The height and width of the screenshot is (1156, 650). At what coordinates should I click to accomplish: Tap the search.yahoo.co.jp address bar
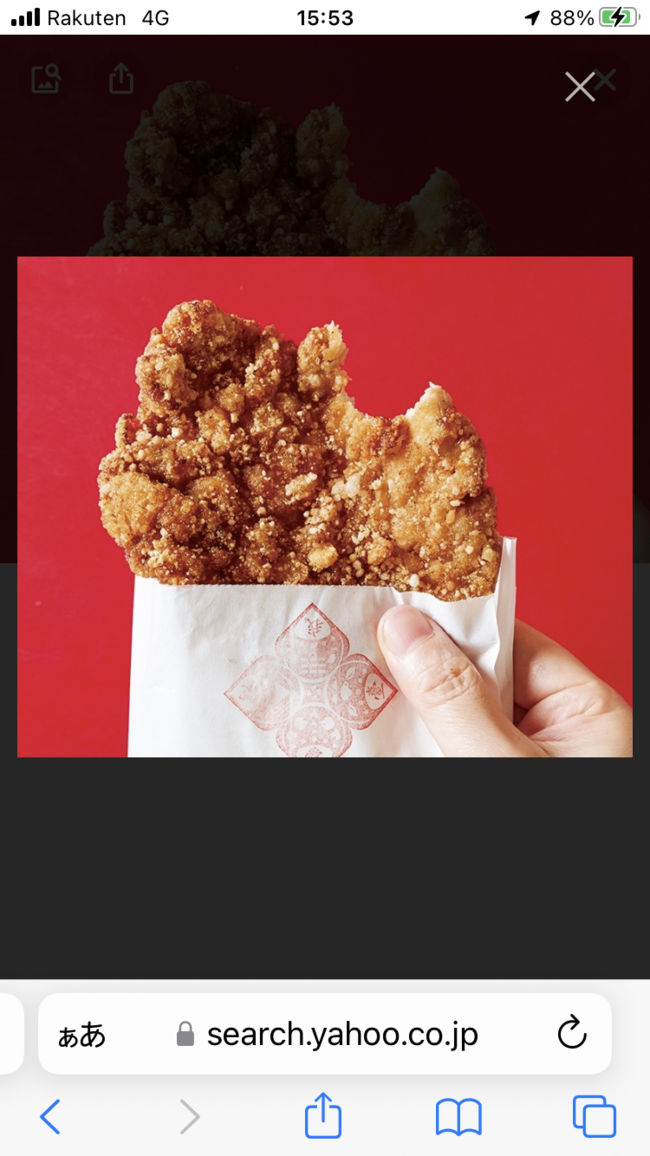[x=325, y=1034]
